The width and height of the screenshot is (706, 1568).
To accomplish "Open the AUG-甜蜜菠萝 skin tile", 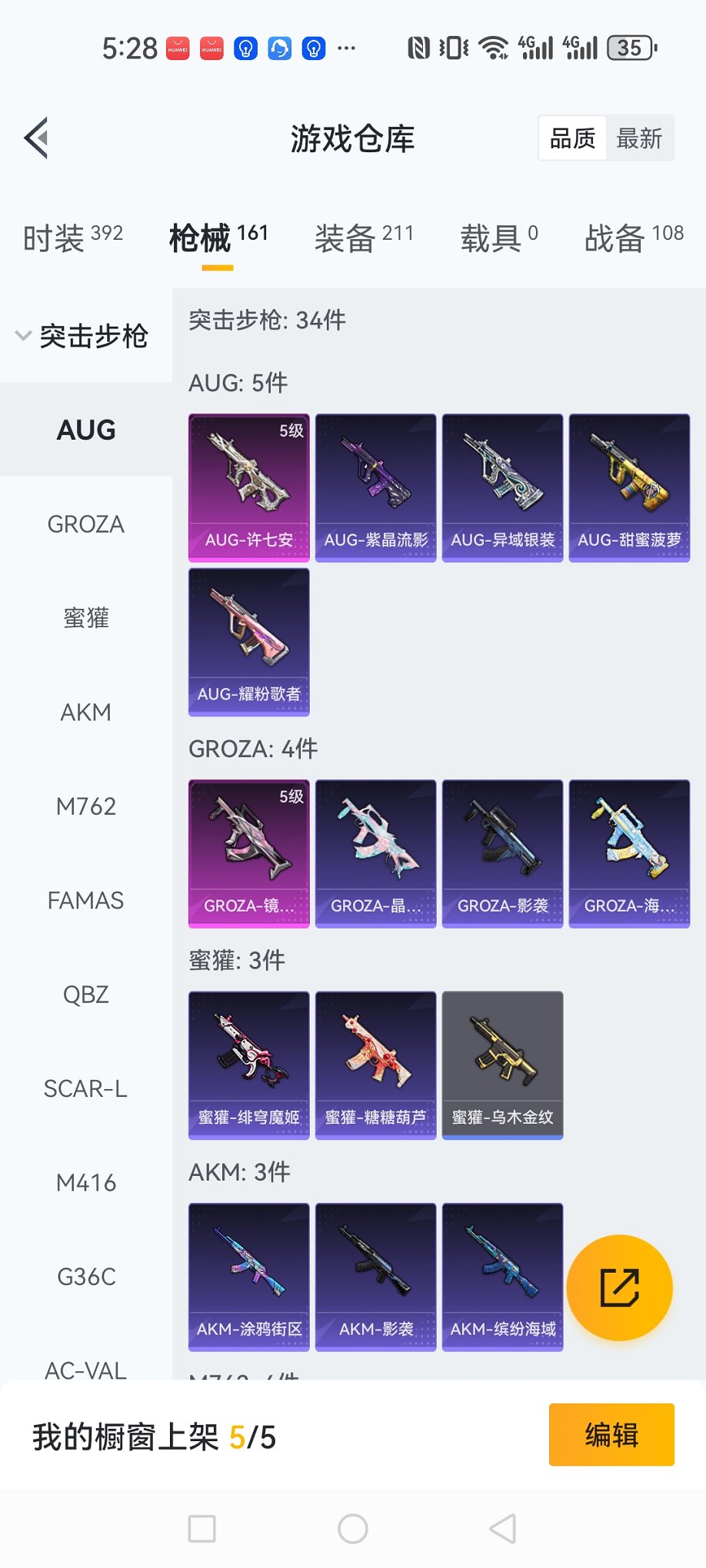I will click(629, 487).
